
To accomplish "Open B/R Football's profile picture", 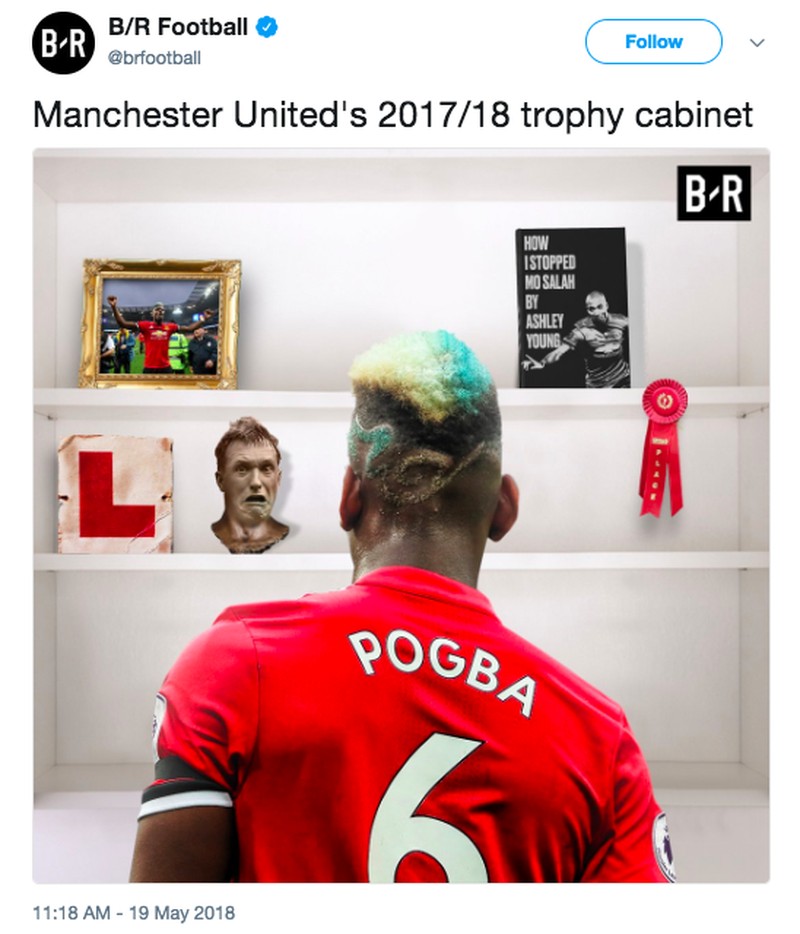I will click(62, 44).
